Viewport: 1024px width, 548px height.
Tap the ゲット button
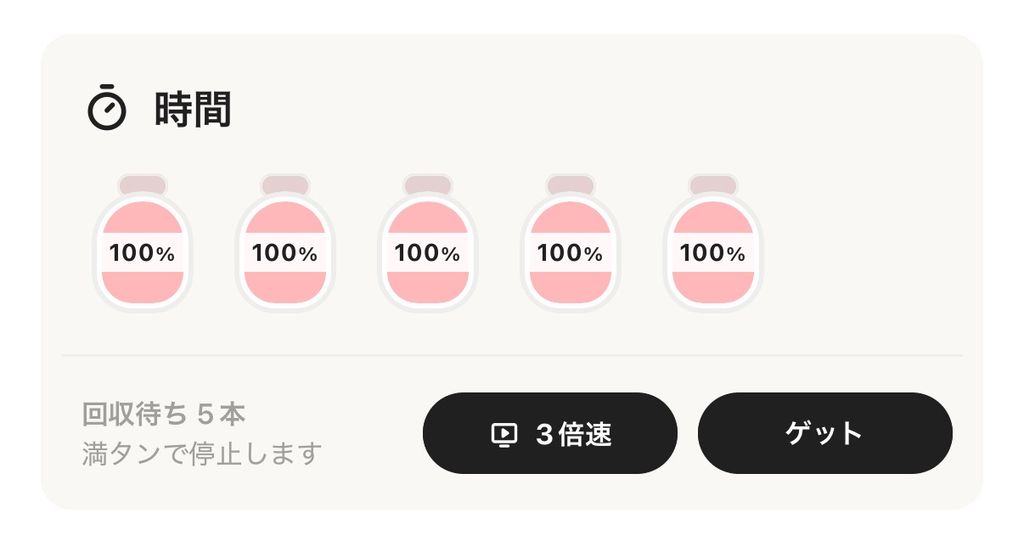pos(824,433)
